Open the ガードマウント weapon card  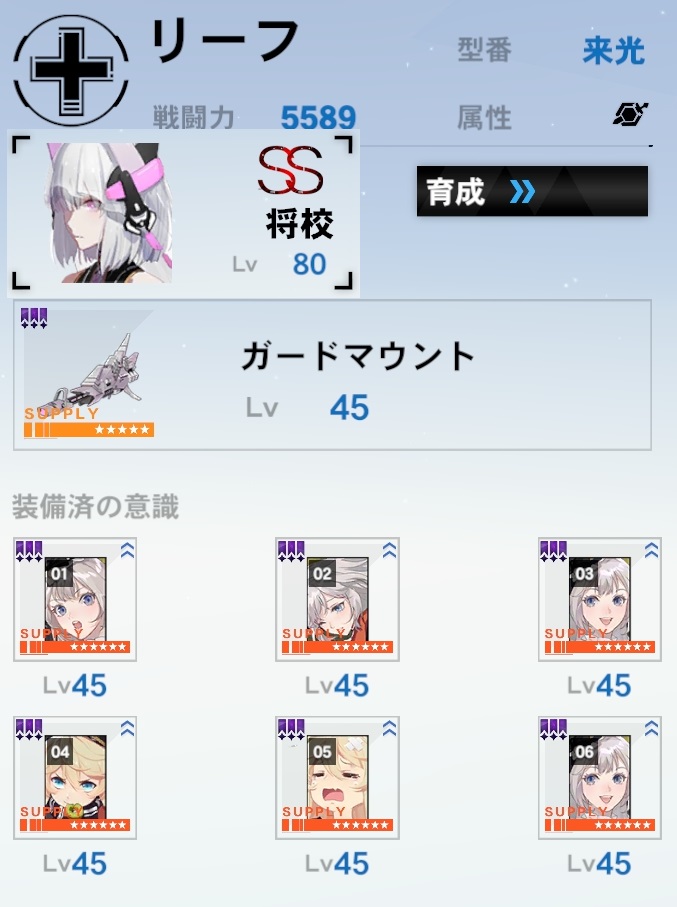(332, 375)
